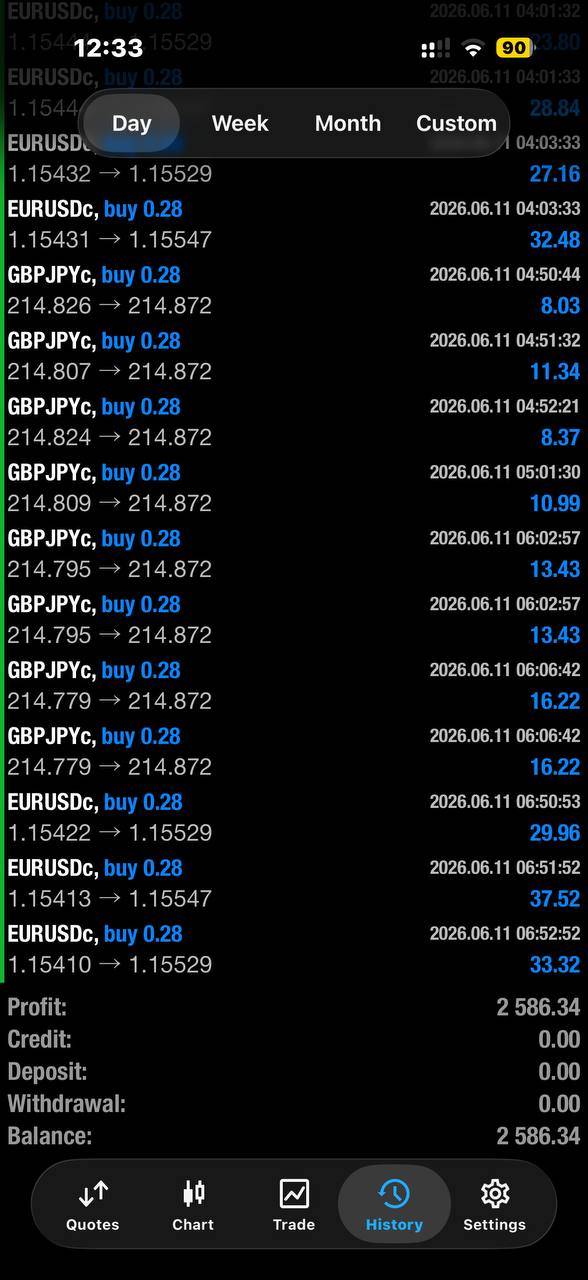This screenshot has height=1280, width=588.
Task: Expand the GBPJPYc trade closed at 04:50:44
Action: click(x=294, y=290)
